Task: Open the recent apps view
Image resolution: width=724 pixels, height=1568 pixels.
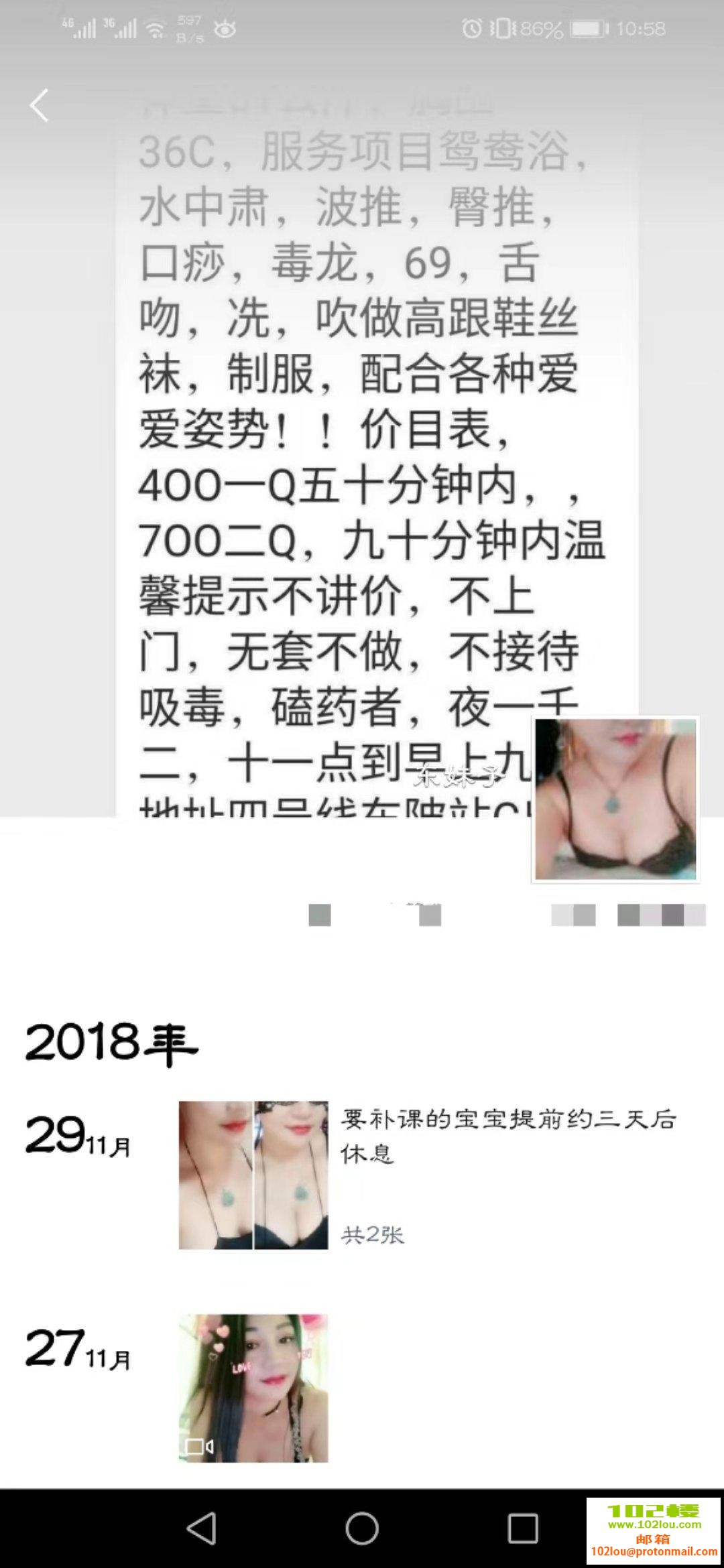Action: tap(523, 1528)
